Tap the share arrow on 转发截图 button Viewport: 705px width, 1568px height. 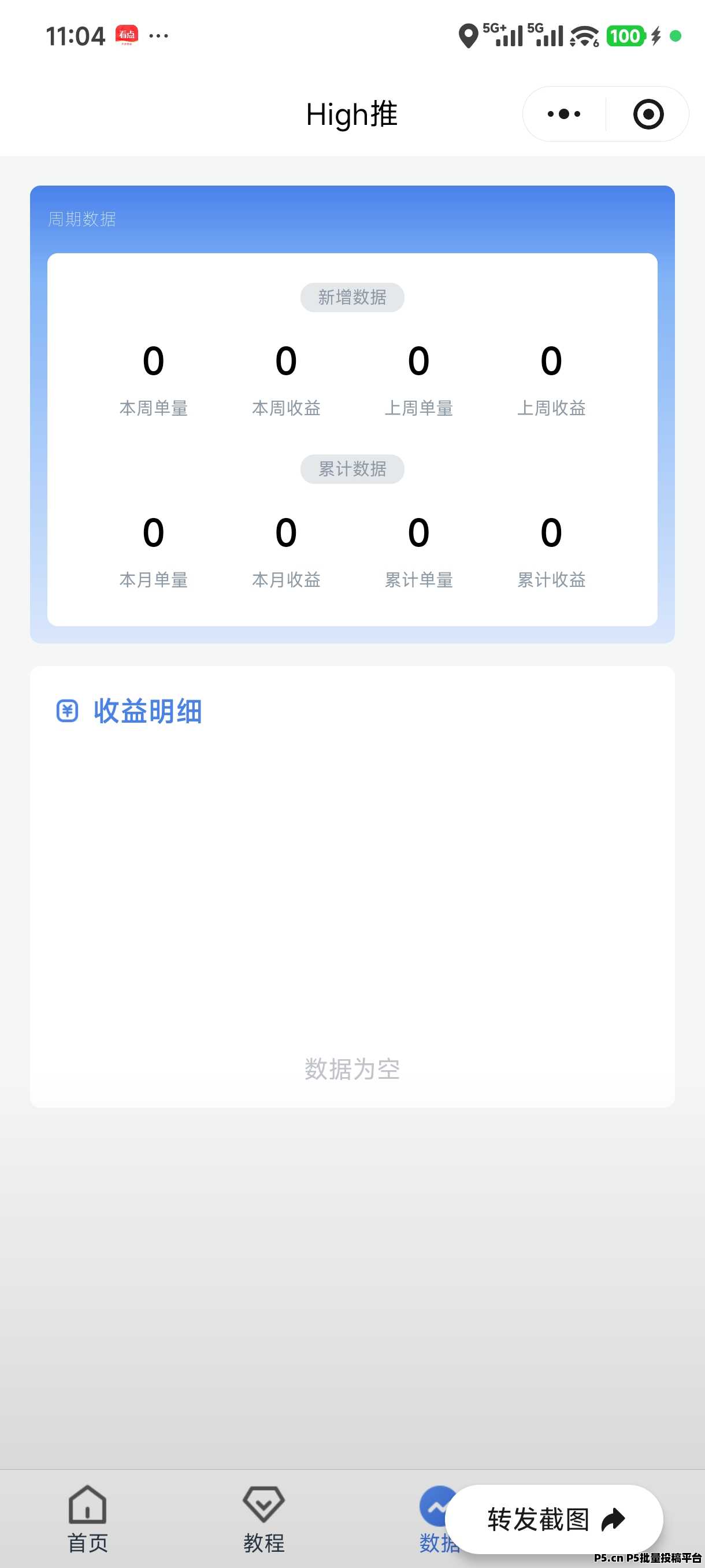coord(614,1519)
